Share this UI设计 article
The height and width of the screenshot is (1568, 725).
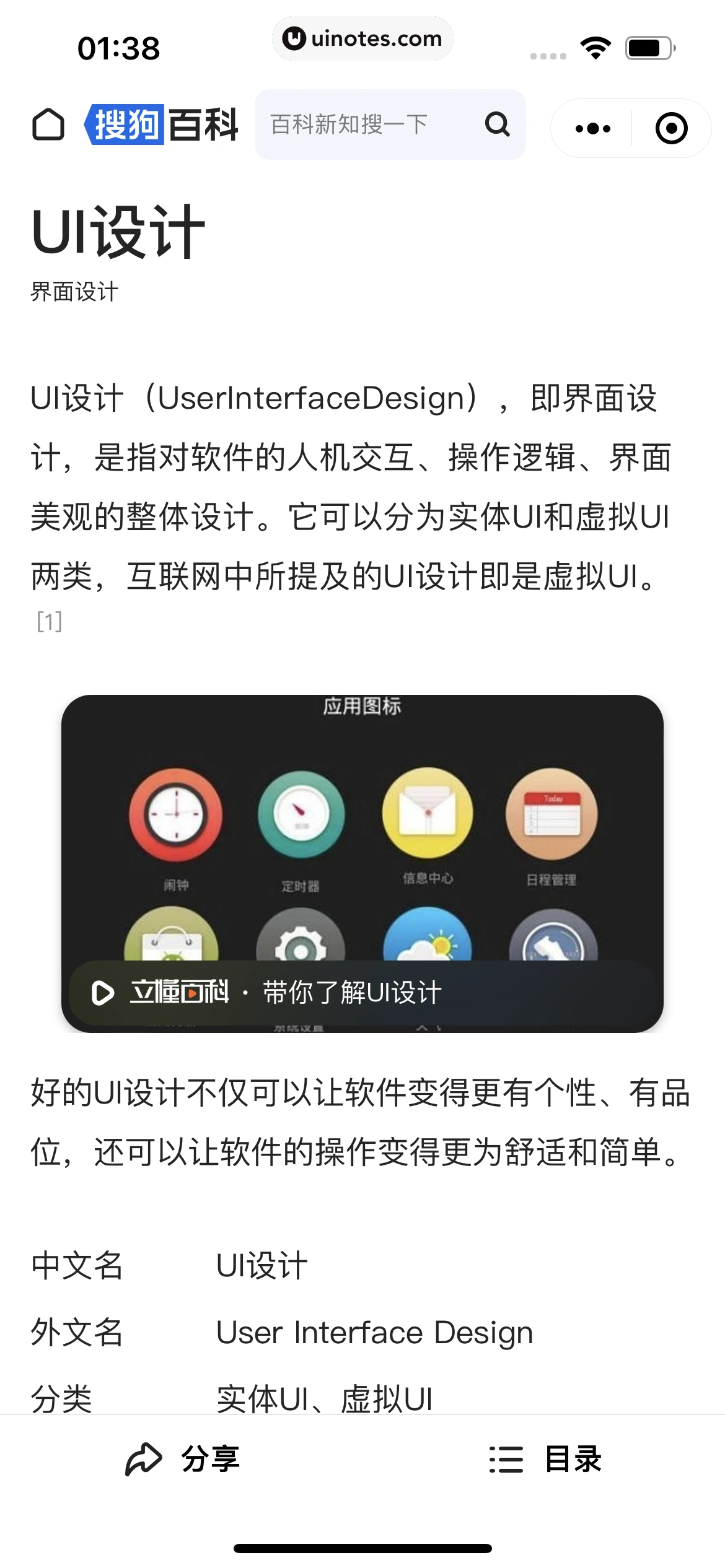(x=183, y=1459)
